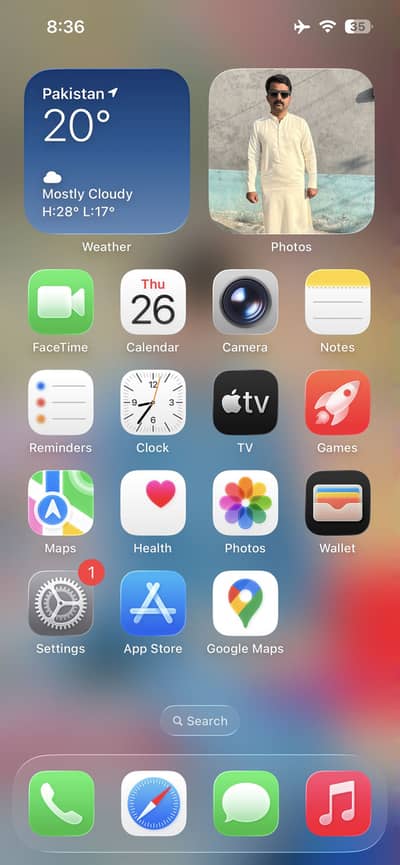Launch the FaceTime app
The image size is (400, 865).
(61, 302)
